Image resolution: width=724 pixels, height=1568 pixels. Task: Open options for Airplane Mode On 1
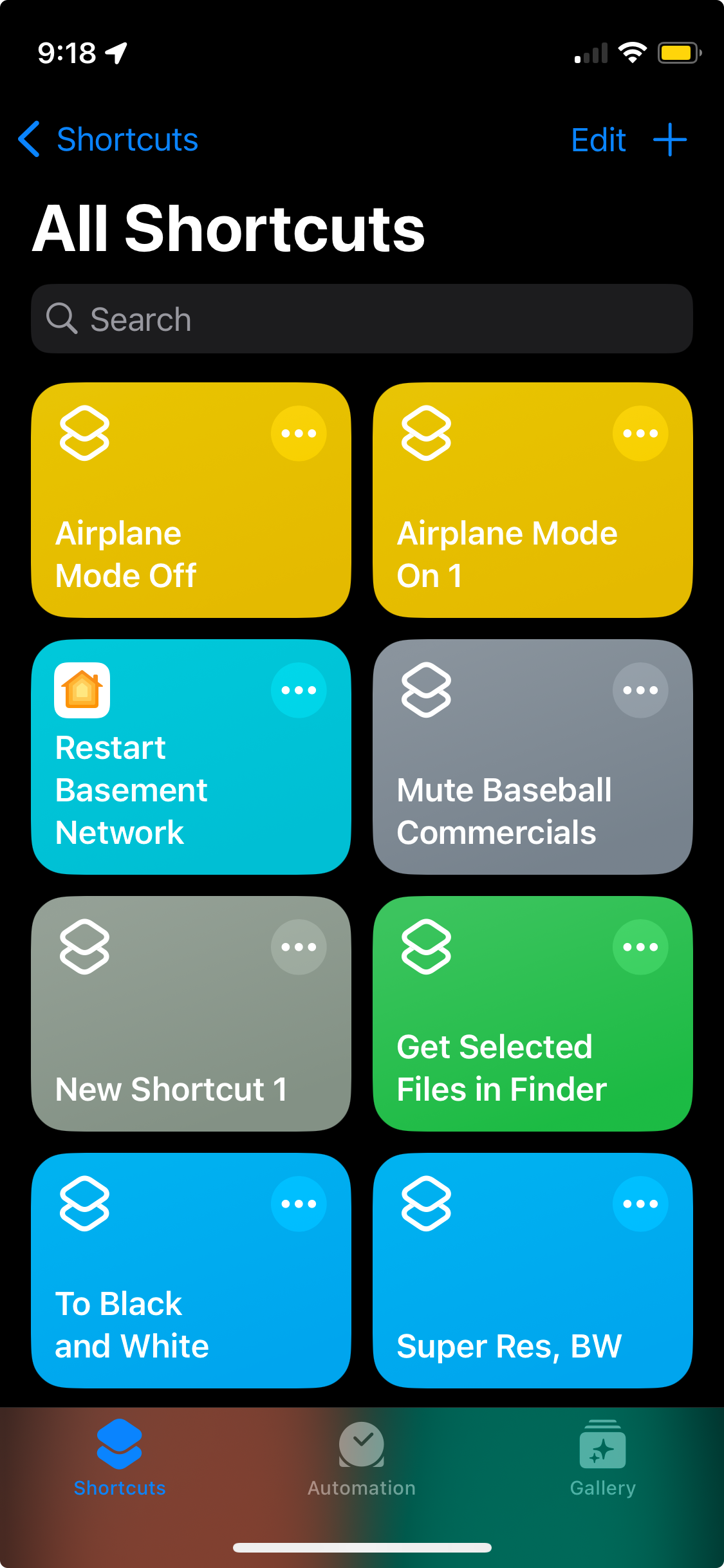(x=640, y=433)
